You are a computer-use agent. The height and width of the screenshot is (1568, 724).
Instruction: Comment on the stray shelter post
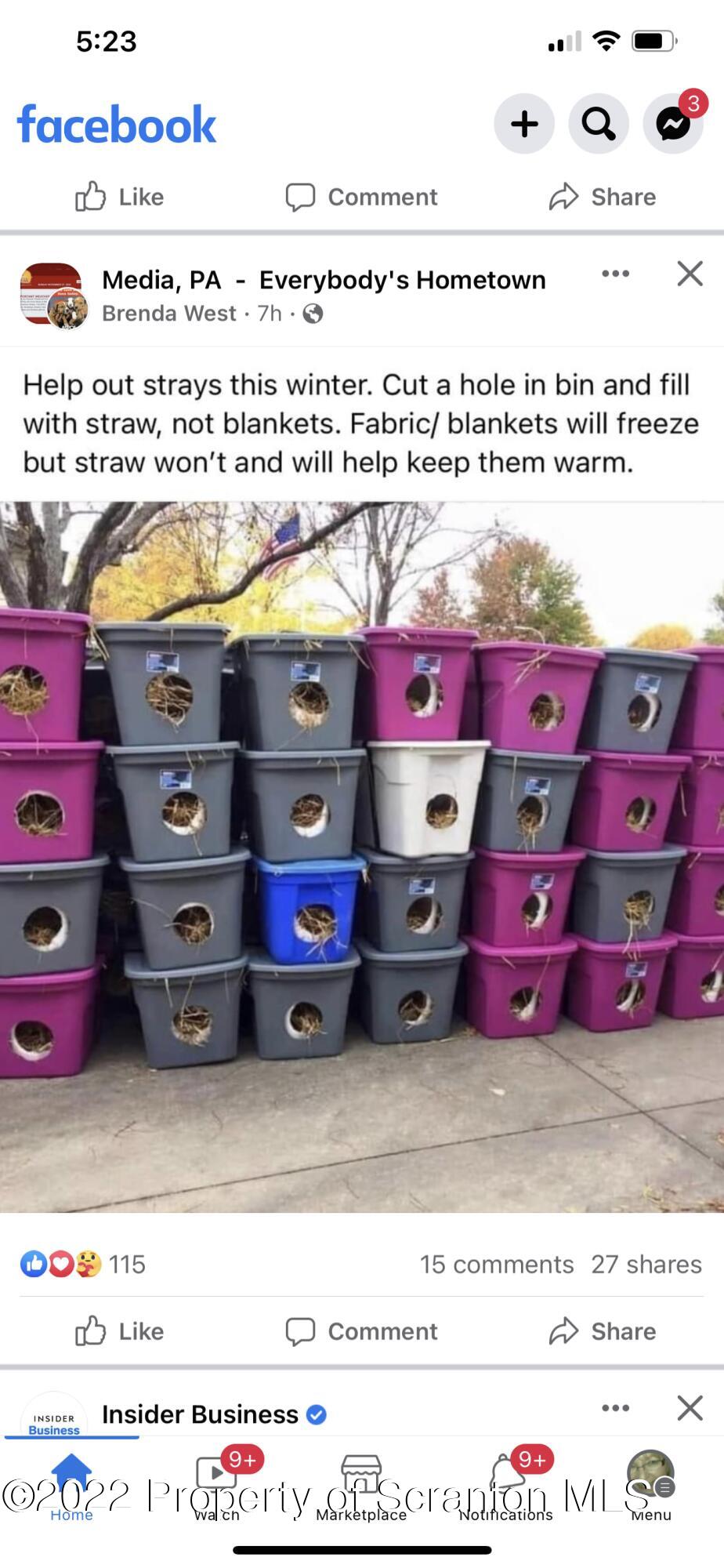coord(362,1331)
